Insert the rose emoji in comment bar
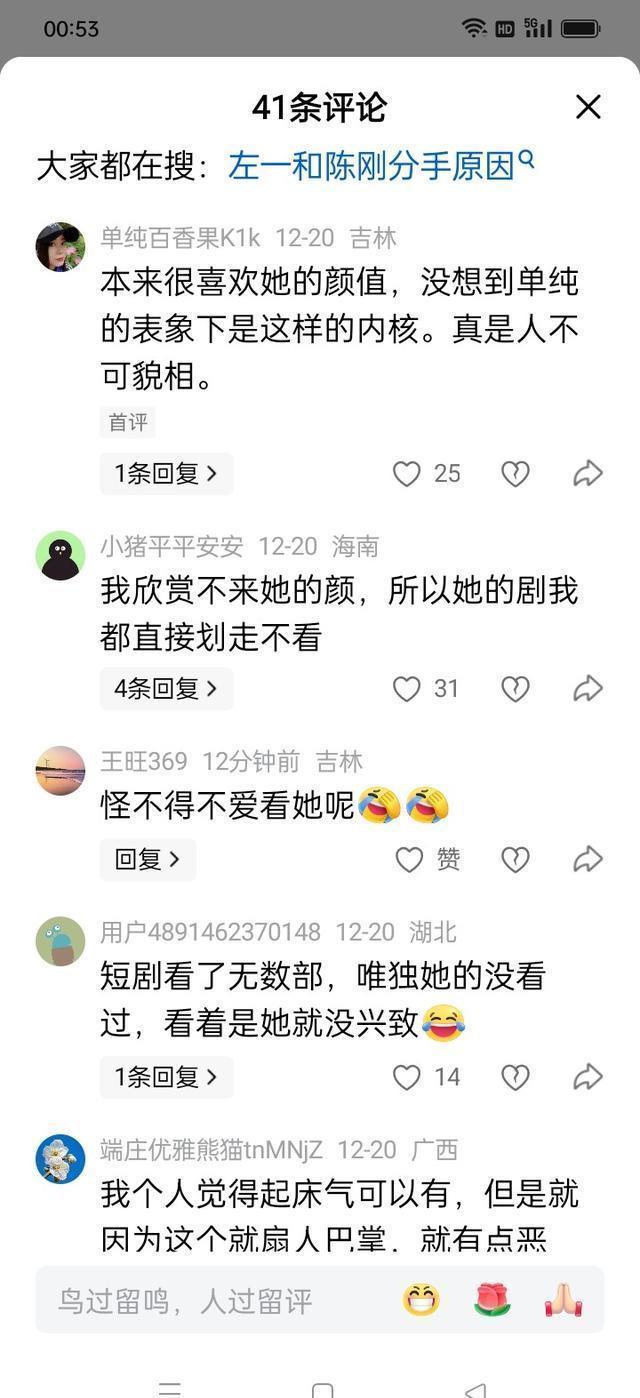640x1398 pixels. (x=492, y=1300)
